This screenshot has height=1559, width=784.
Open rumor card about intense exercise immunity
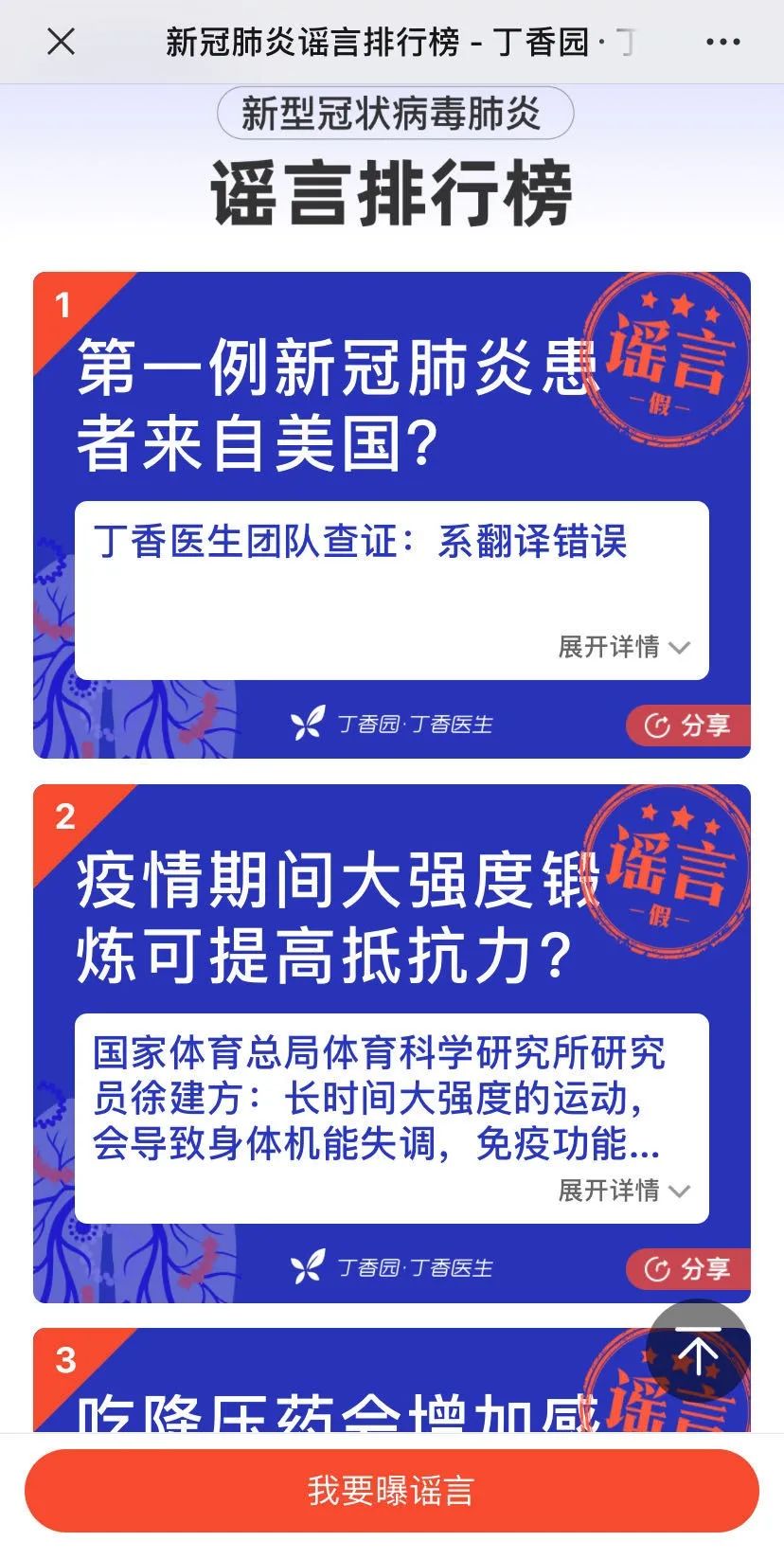[x=336, y=917]
